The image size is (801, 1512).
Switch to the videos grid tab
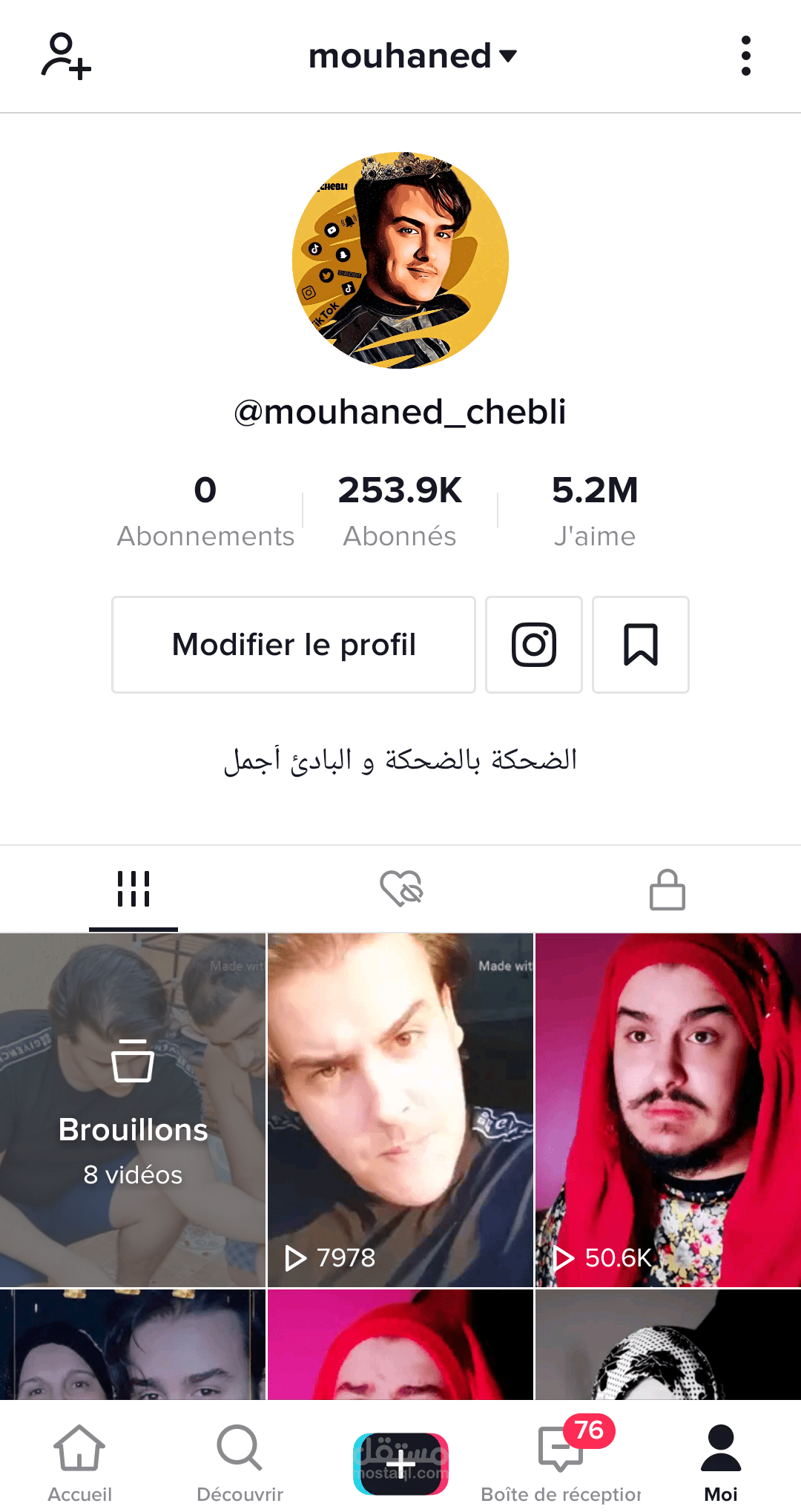(133, 889)
